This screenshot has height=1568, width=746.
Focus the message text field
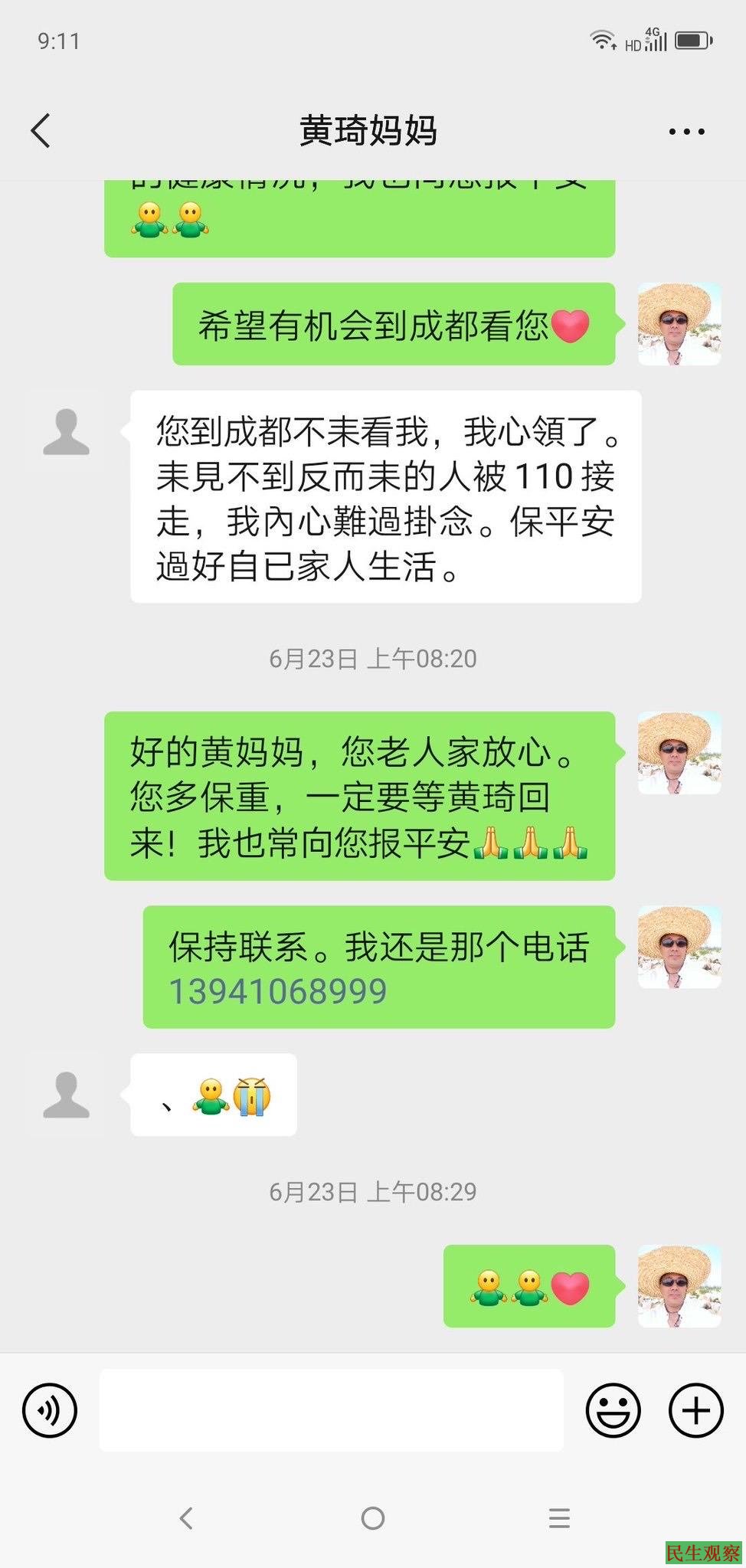[331, 1410]
